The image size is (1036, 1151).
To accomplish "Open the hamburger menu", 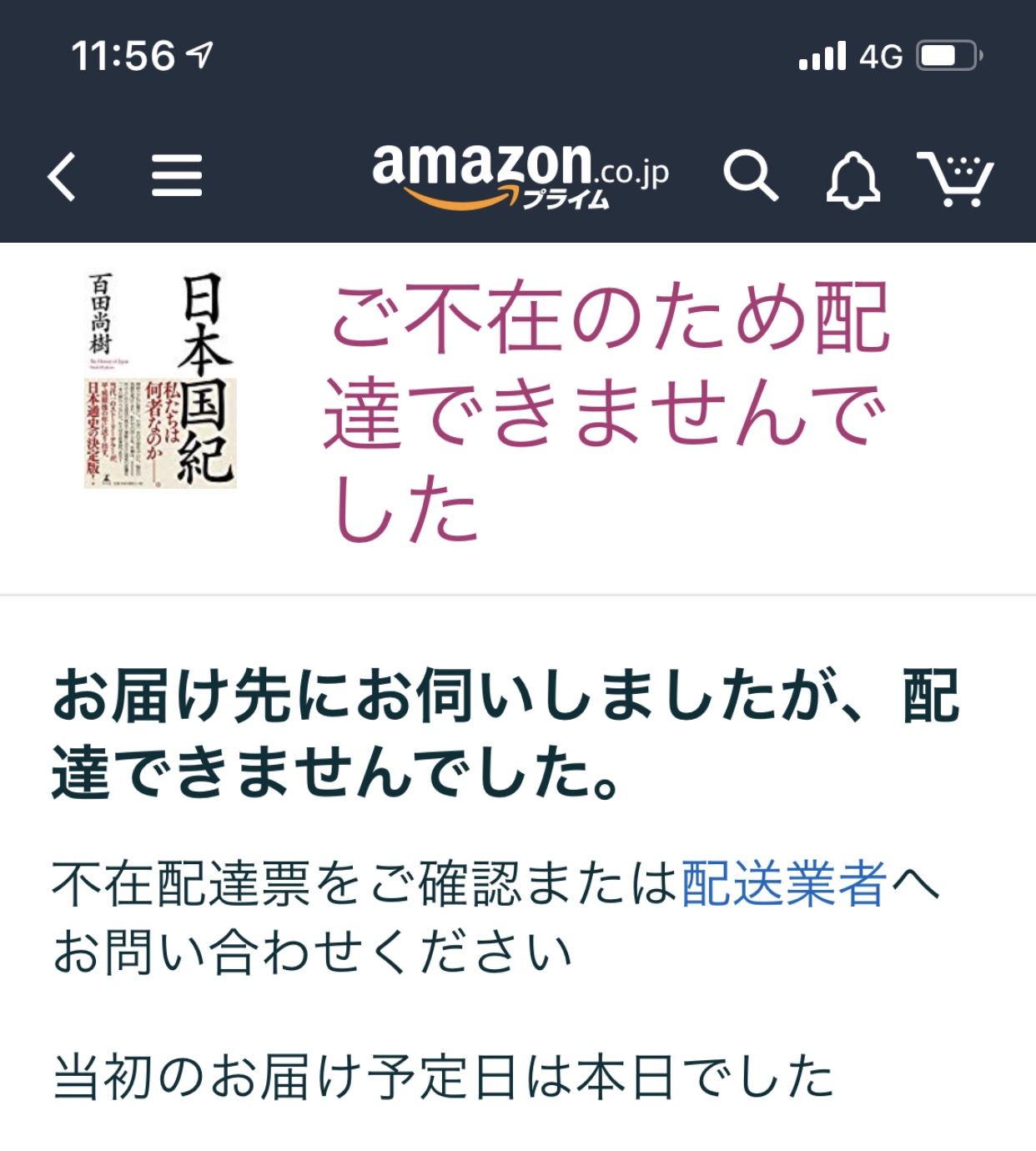I will click(x=177, y=176).
